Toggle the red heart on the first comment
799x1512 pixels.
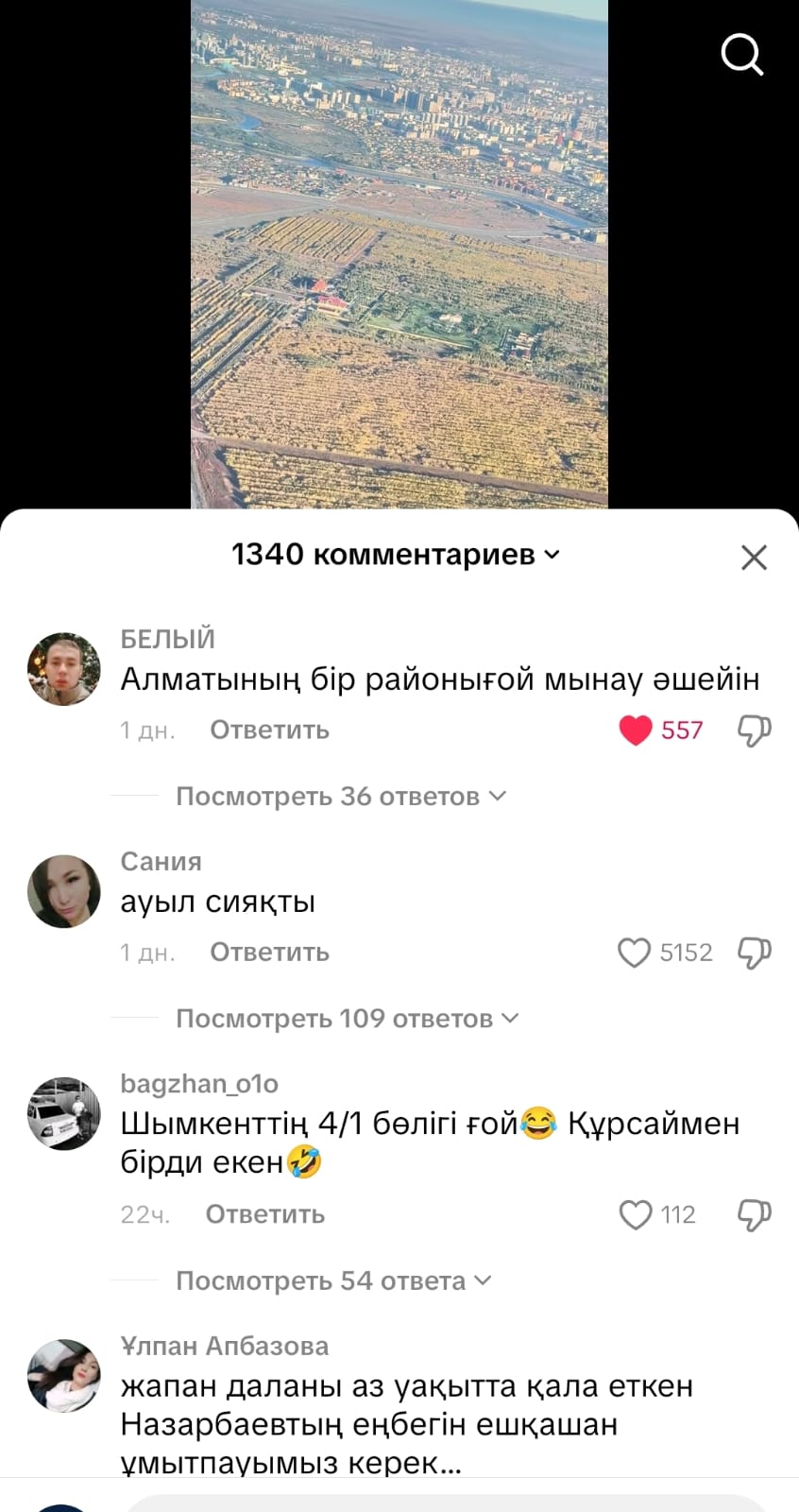[x=634, y=730]
